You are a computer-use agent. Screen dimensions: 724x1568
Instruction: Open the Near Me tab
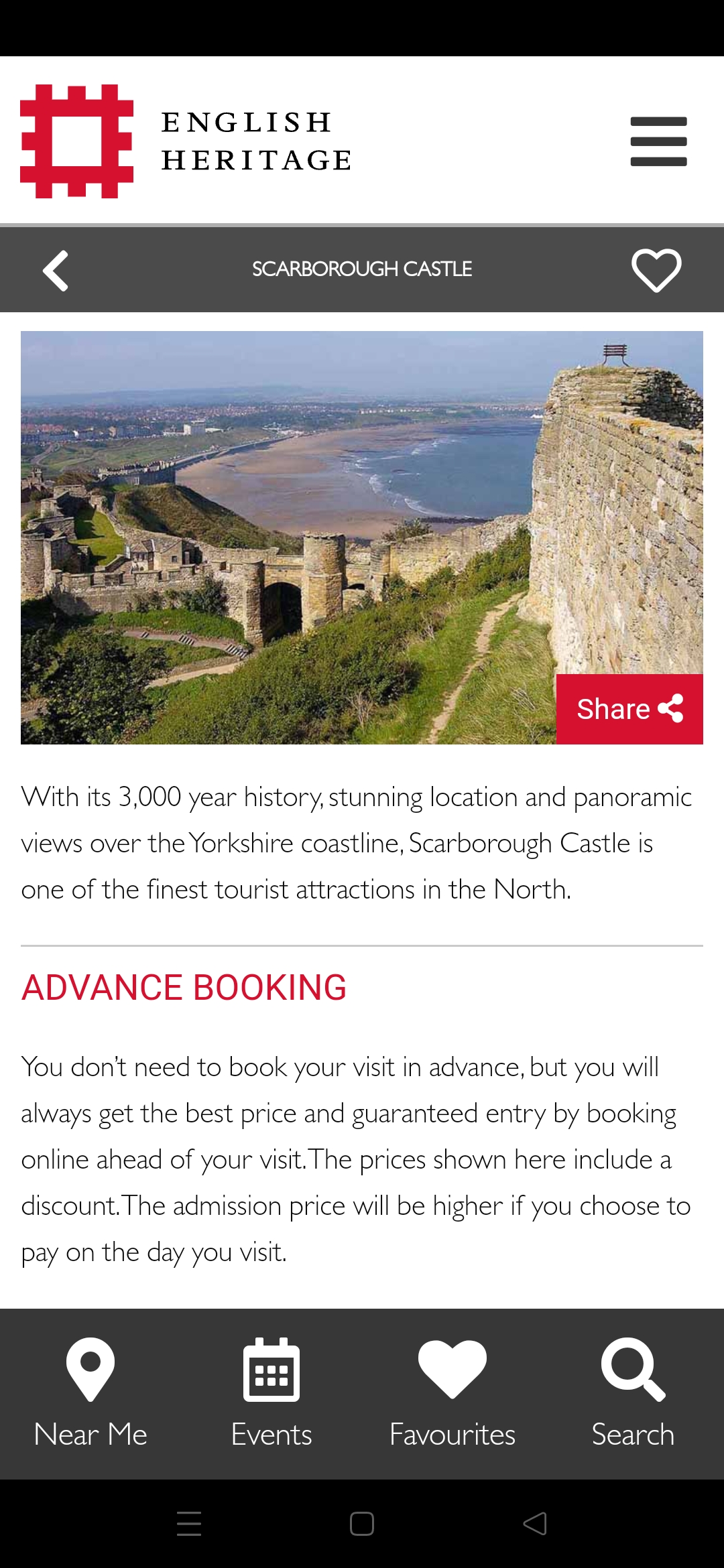point(90,1394)
